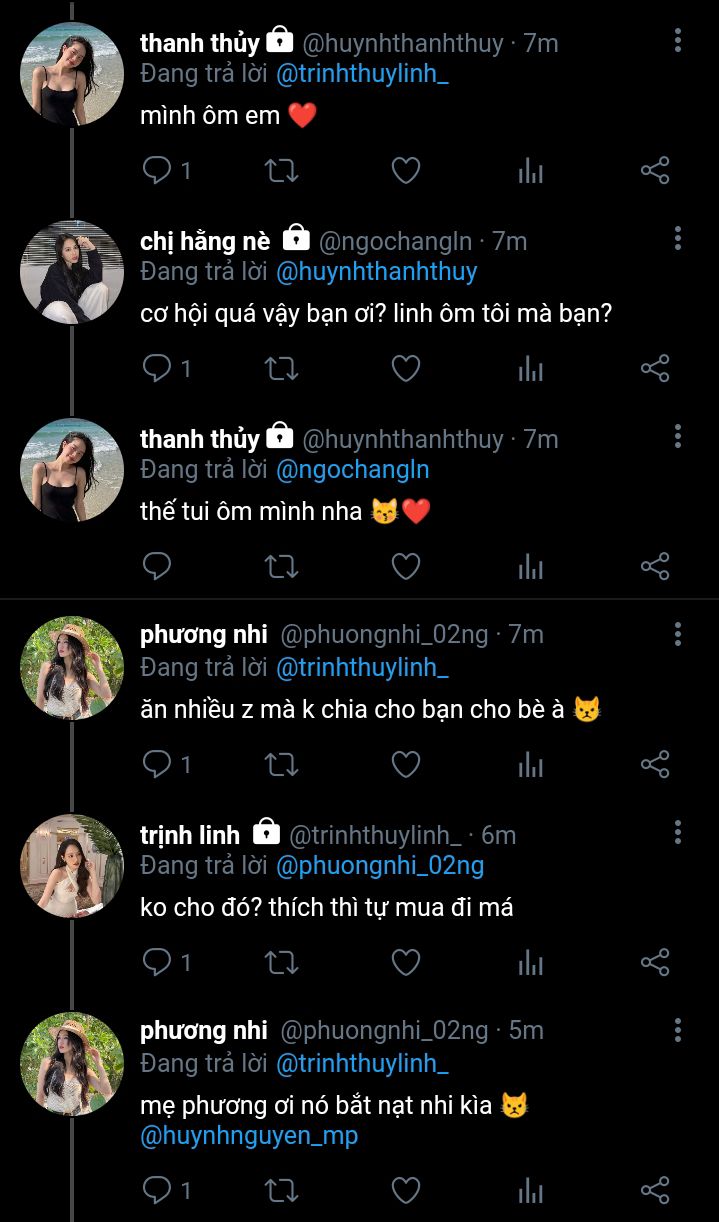This screenshot has width=719, height=1222.
Task: Share the tweet "thế tui ôm mình nha"
Action: (655, 567)
